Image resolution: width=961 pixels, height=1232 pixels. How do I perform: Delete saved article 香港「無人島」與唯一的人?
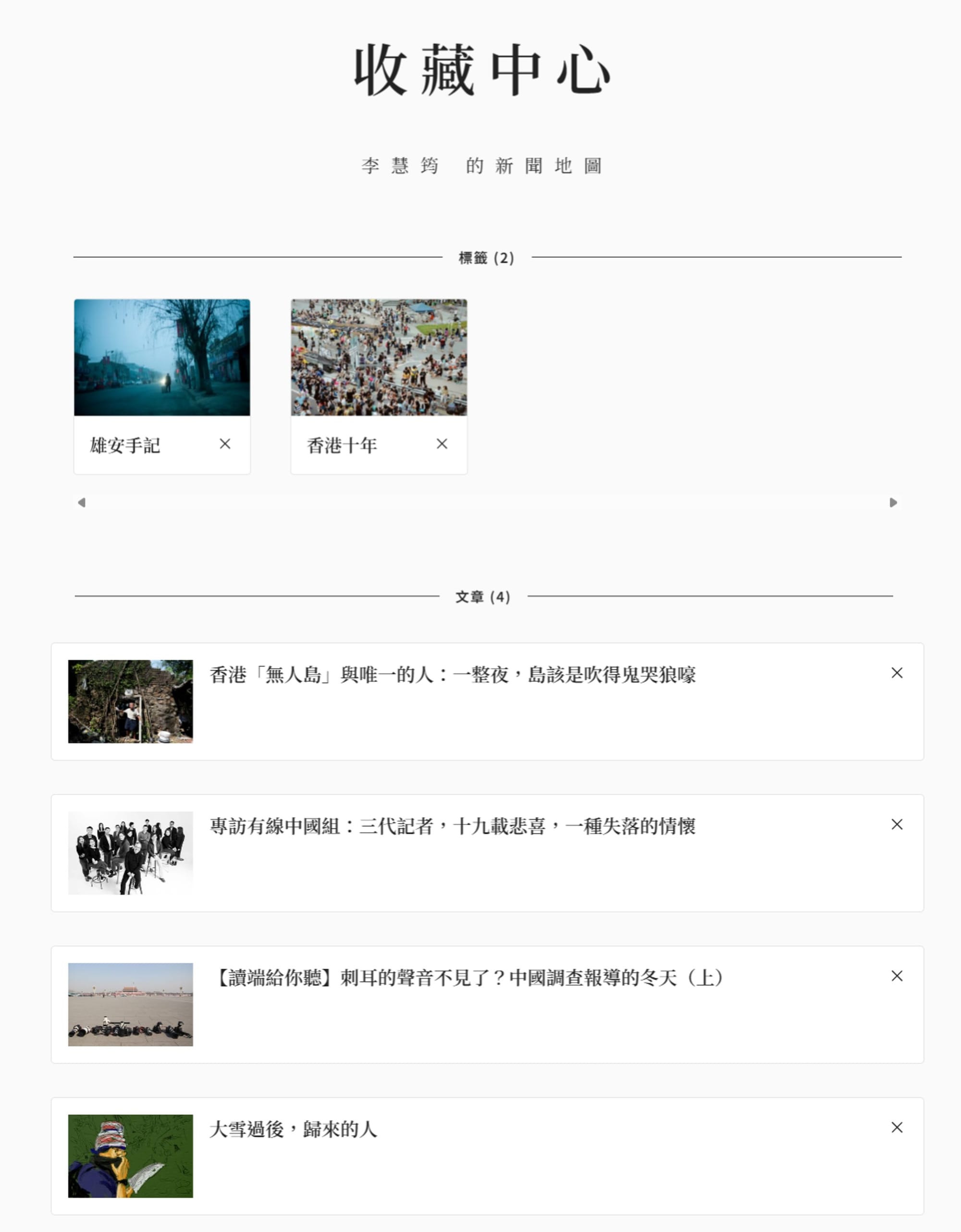click(x=897, y=673)
